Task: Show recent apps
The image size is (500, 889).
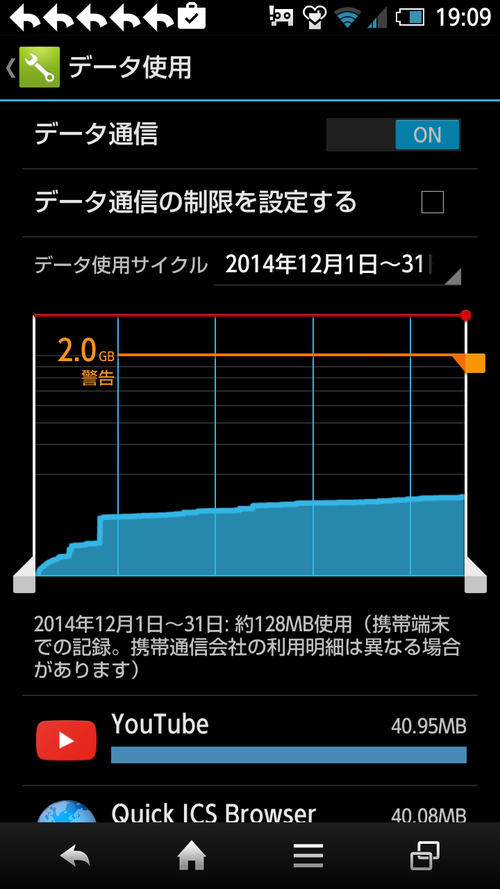Action: click(x=425, y=856)
